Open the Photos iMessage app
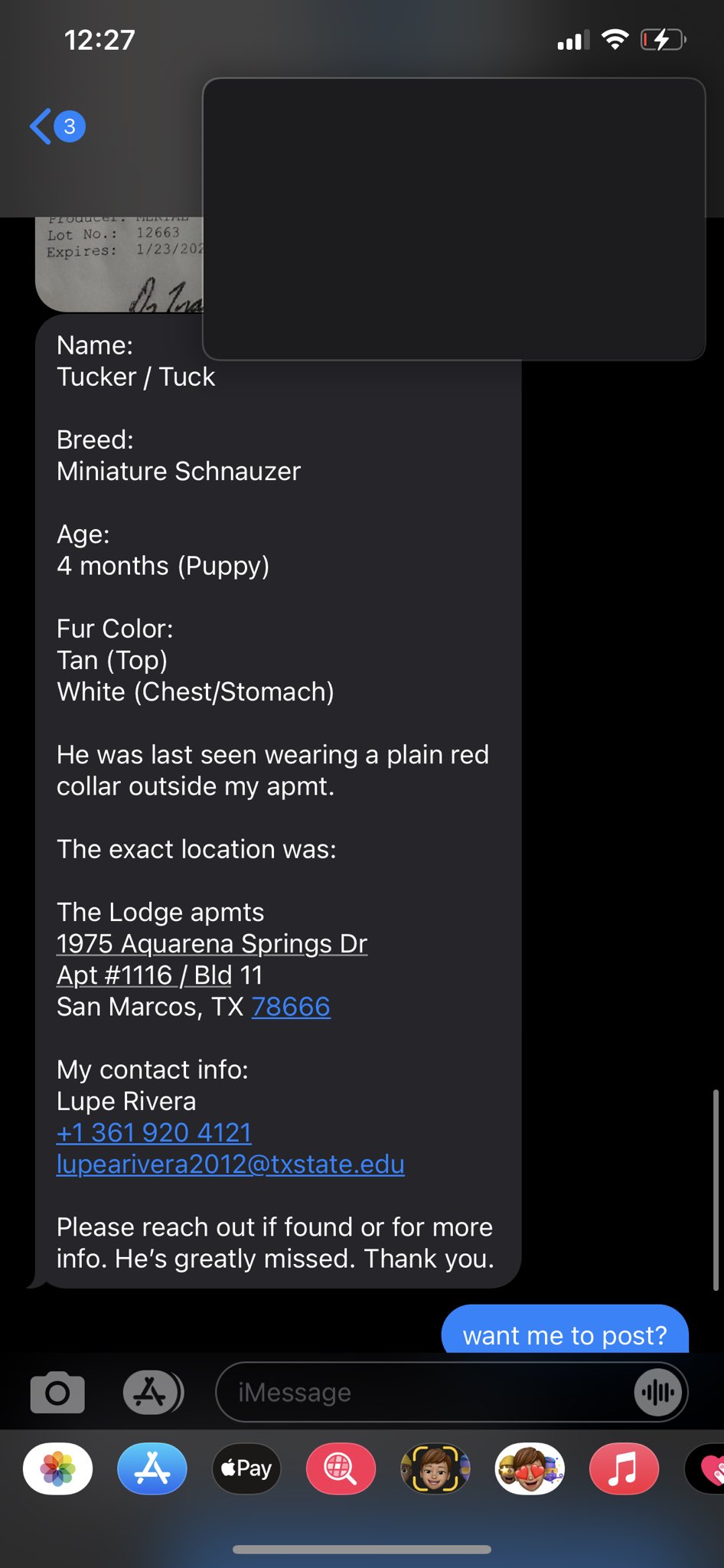 tap(58, 1468)
